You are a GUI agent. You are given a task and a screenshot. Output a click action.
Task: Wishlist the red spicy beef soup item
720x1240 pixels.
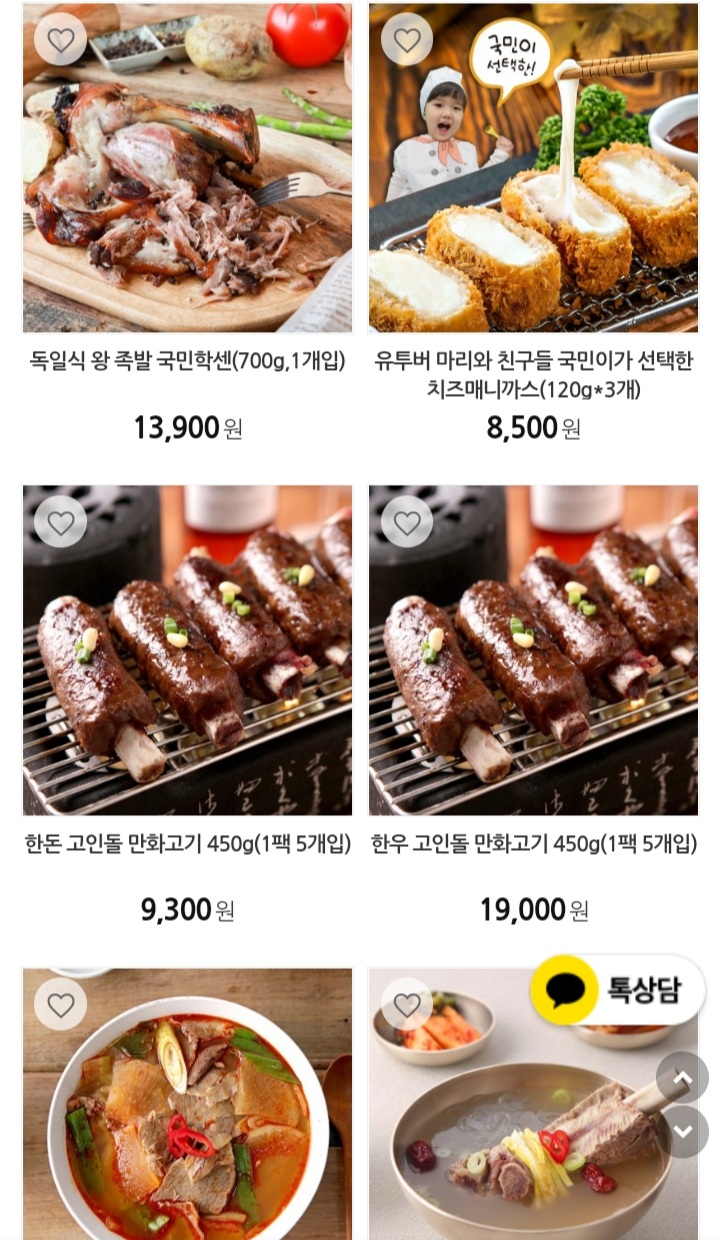coord(61,1004)
